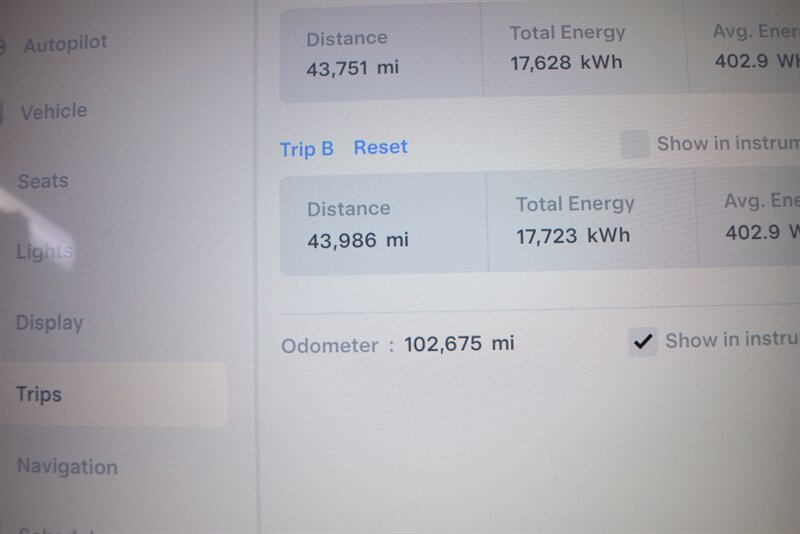Enable Show in instrument for Trip B
The height and width of the screenshot is (534, 800).
(x=635, y=145)
